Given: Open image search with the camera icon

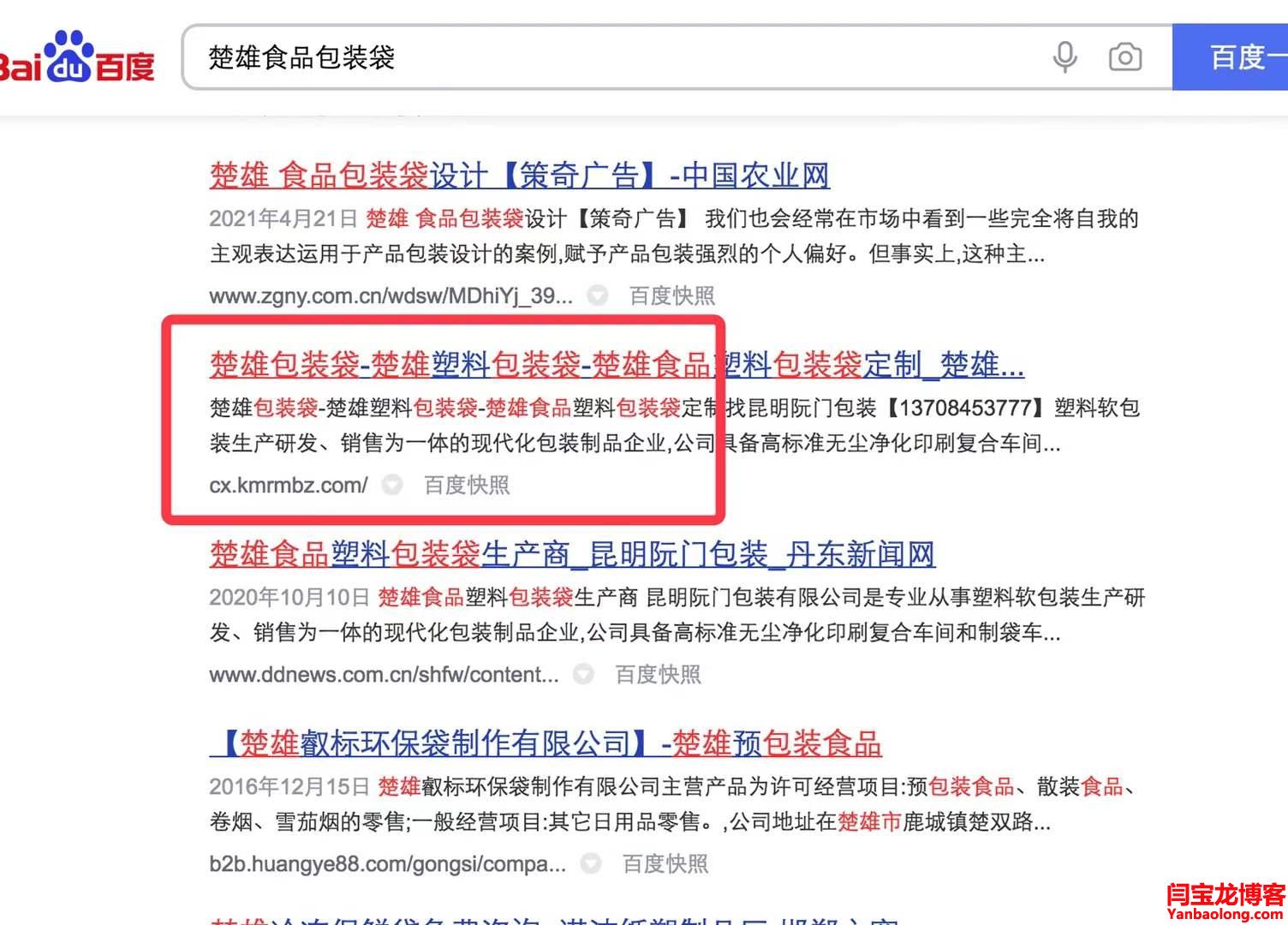Looking at the screenshot, I should point(1124,57).
